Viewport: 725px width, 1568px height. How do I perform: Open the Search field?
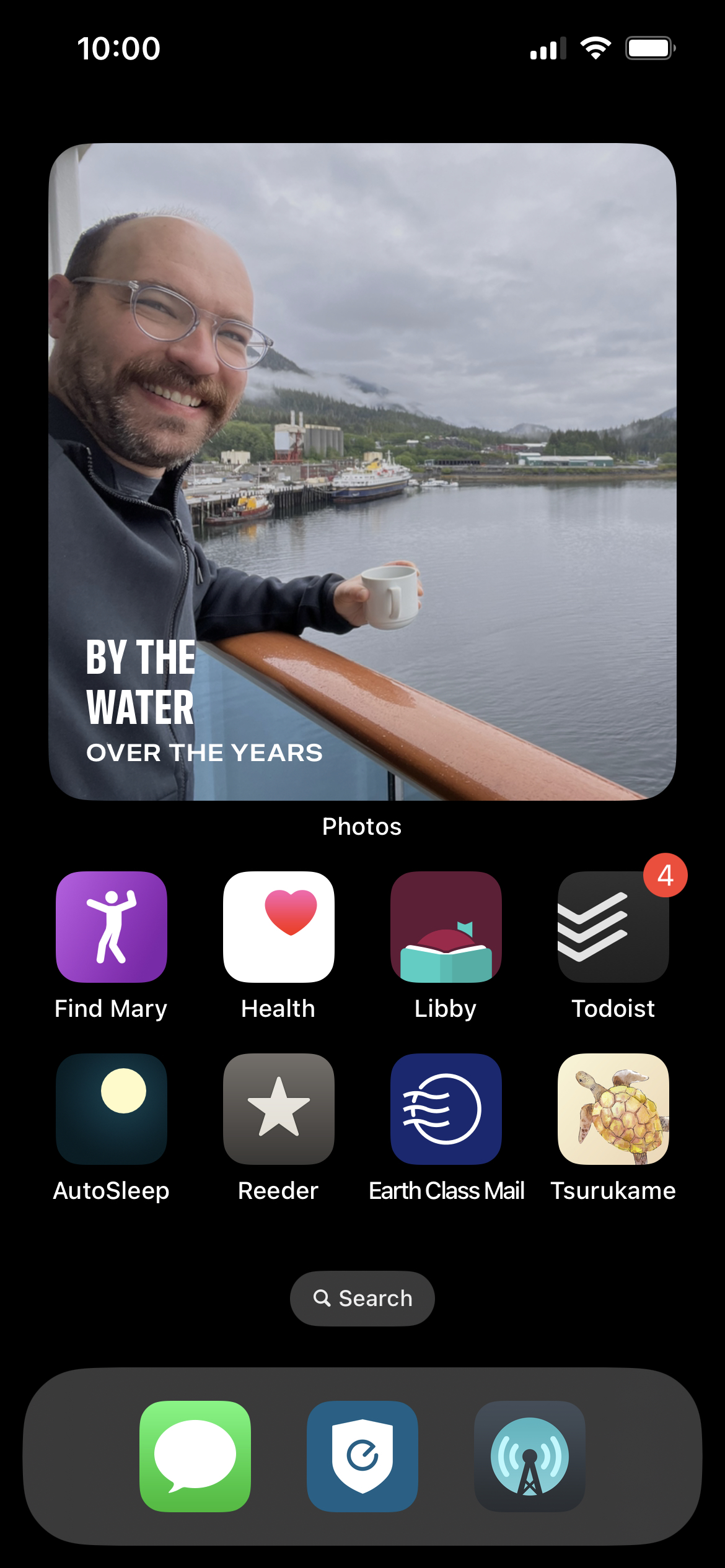click(362, 1299)
